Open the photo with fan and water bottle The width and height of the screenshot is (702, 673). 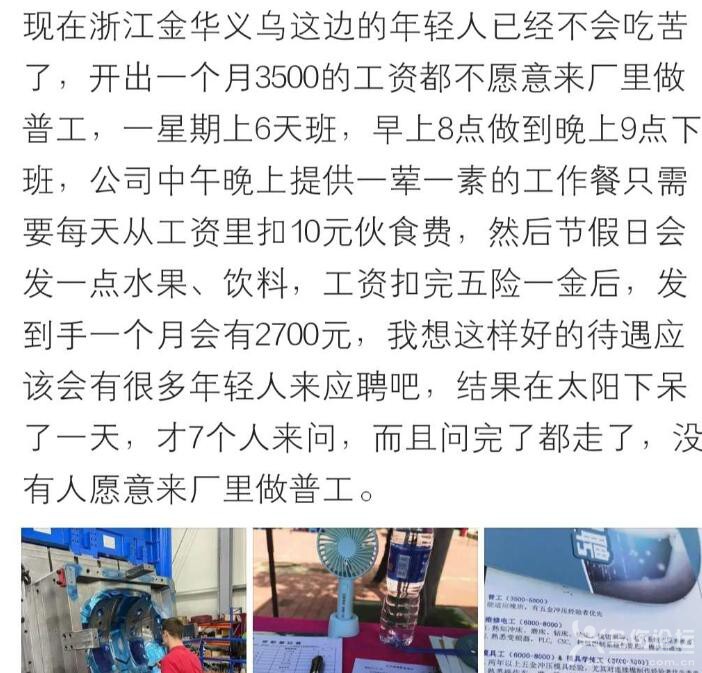pyautogui.click(x=364, y=600)
